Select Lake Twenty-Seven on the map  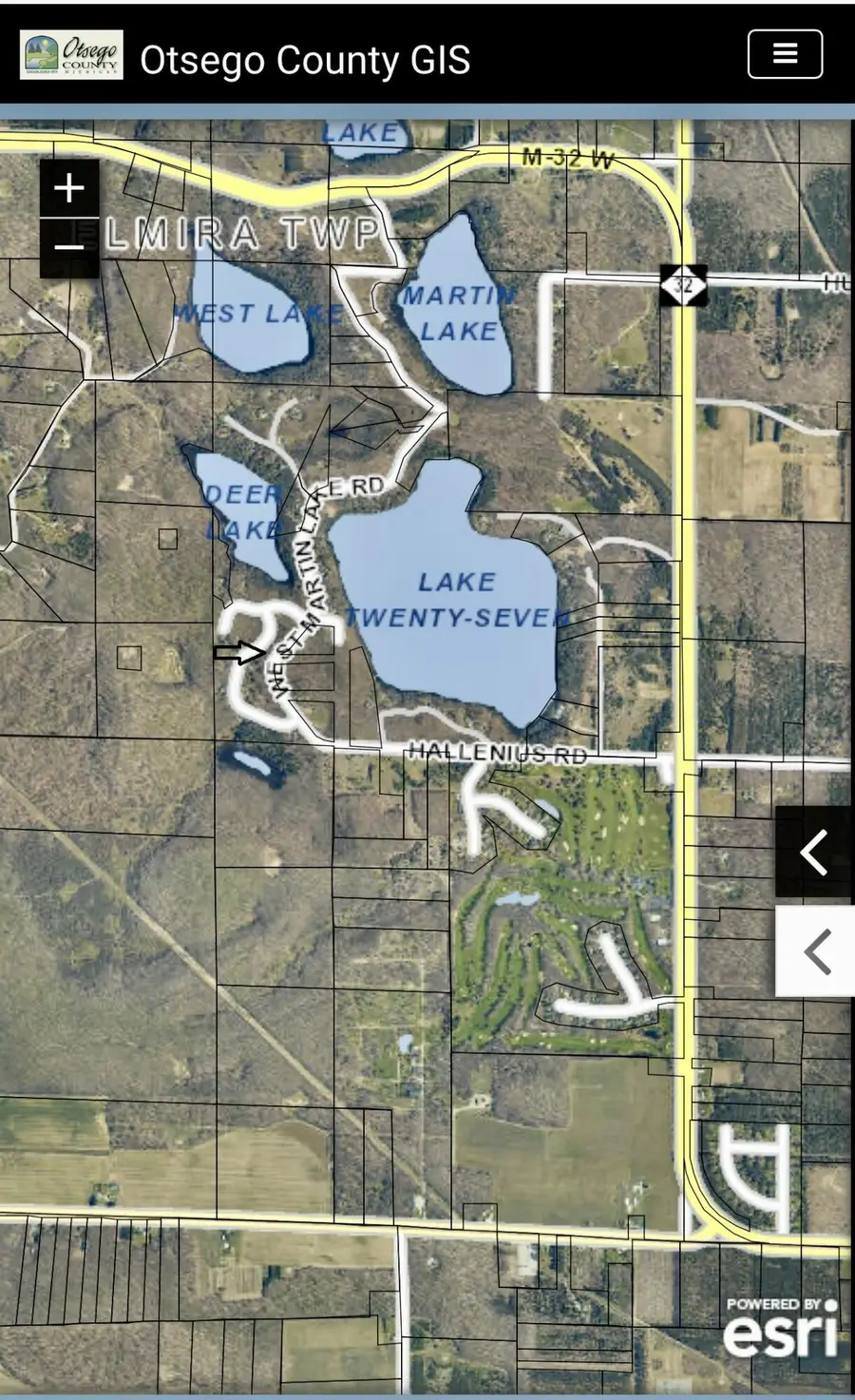point(456,599)
